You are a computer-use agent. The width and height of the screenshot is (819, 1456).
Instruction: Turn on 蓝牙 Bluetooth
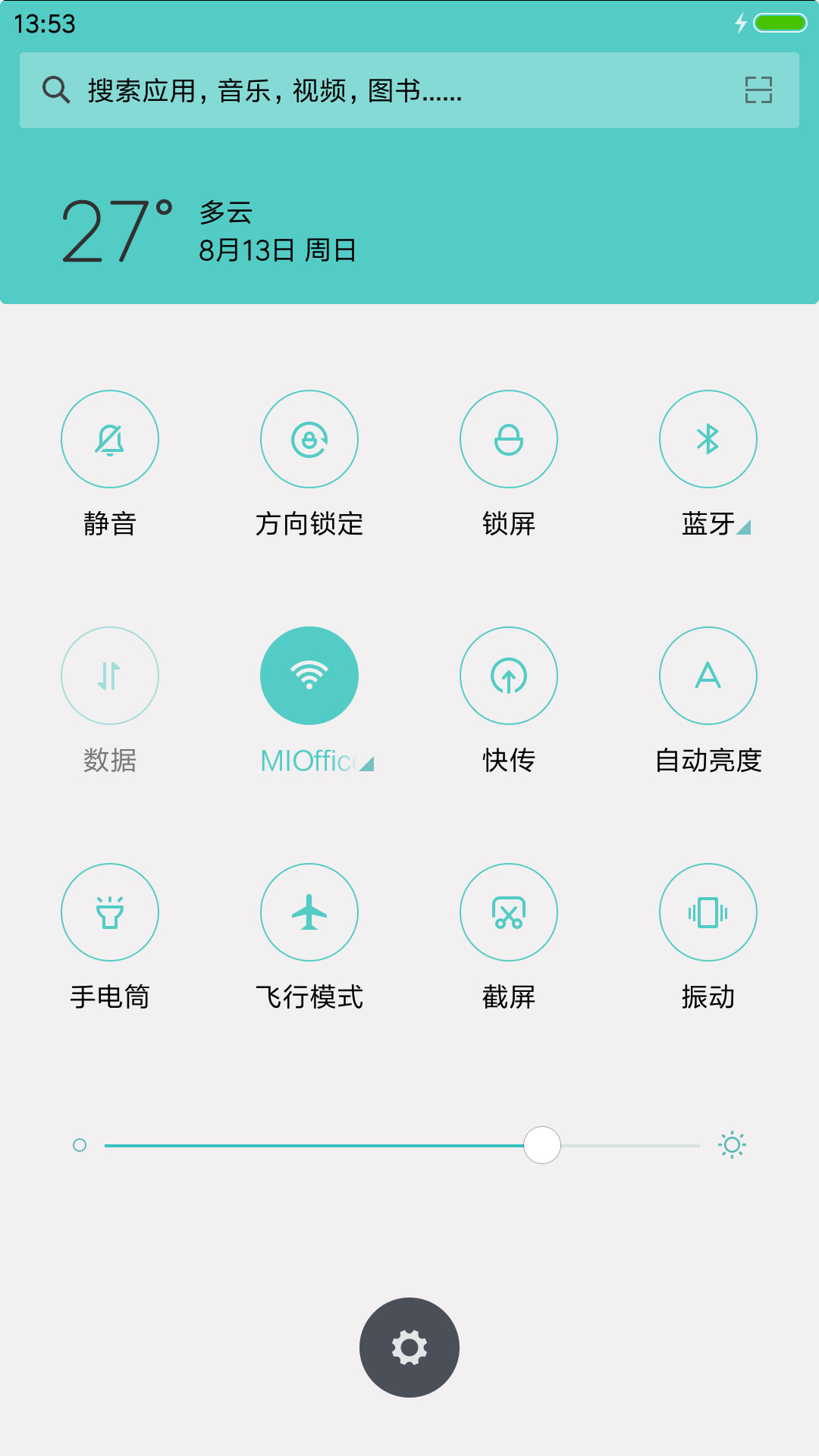pos(708,439)
